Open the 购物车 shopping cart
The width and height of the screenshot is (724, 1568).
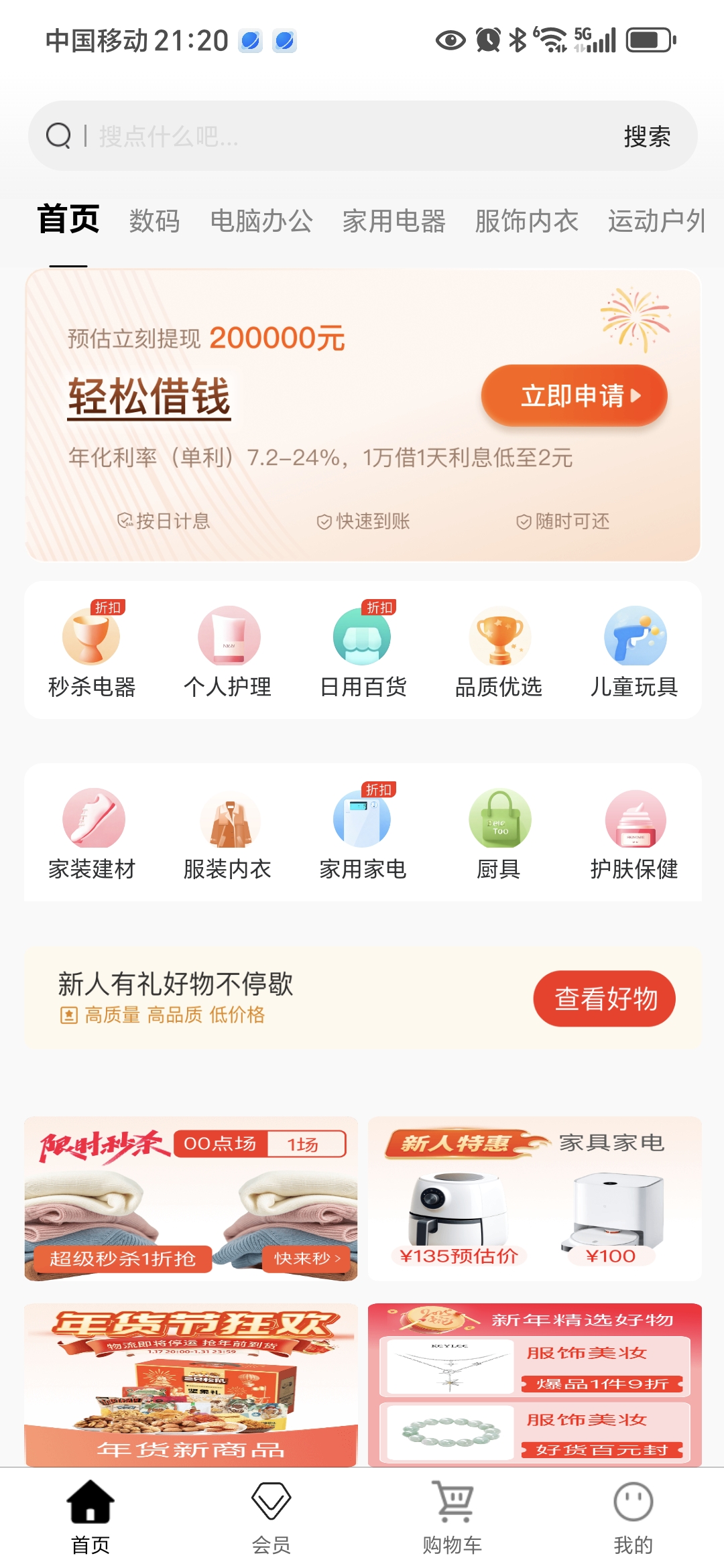click(x=452, y=1517)
